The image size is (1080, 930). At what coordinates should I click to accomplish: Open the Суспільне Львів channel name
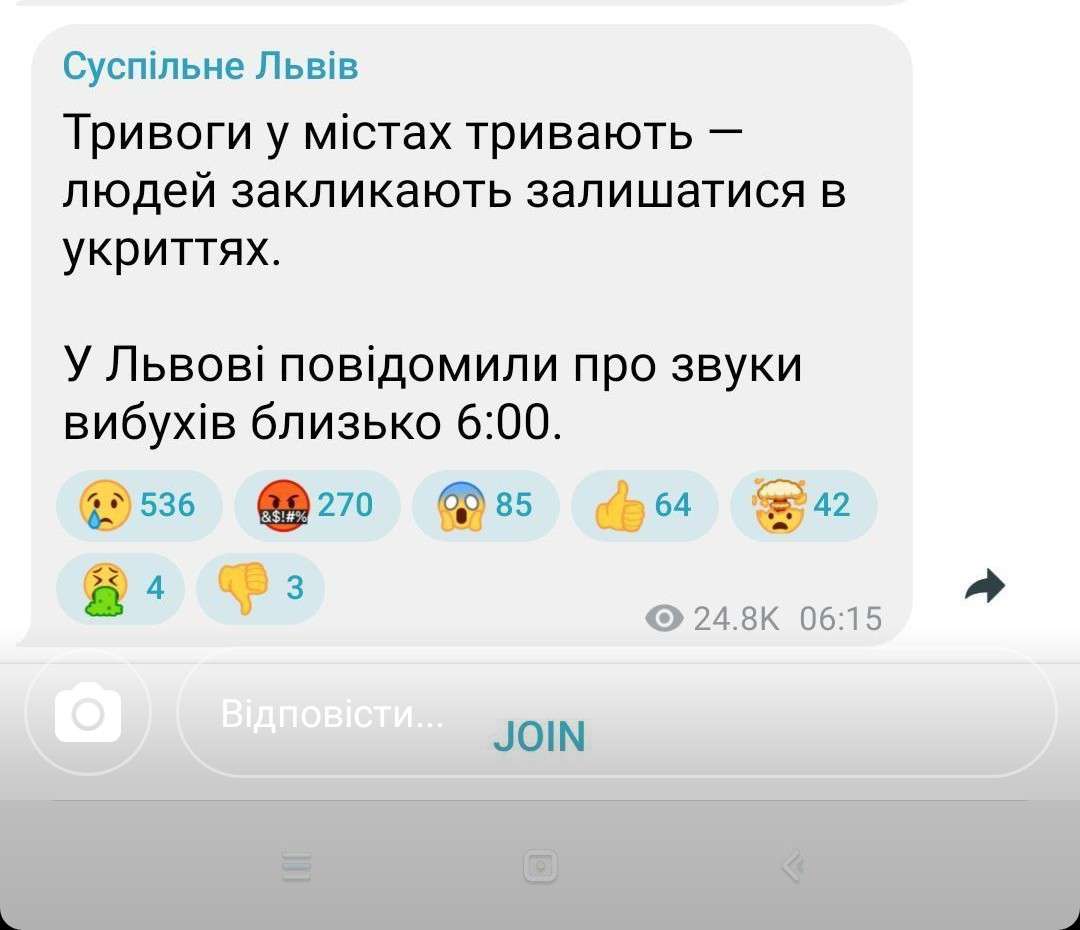pyautogui.click(x=210, y=67)
